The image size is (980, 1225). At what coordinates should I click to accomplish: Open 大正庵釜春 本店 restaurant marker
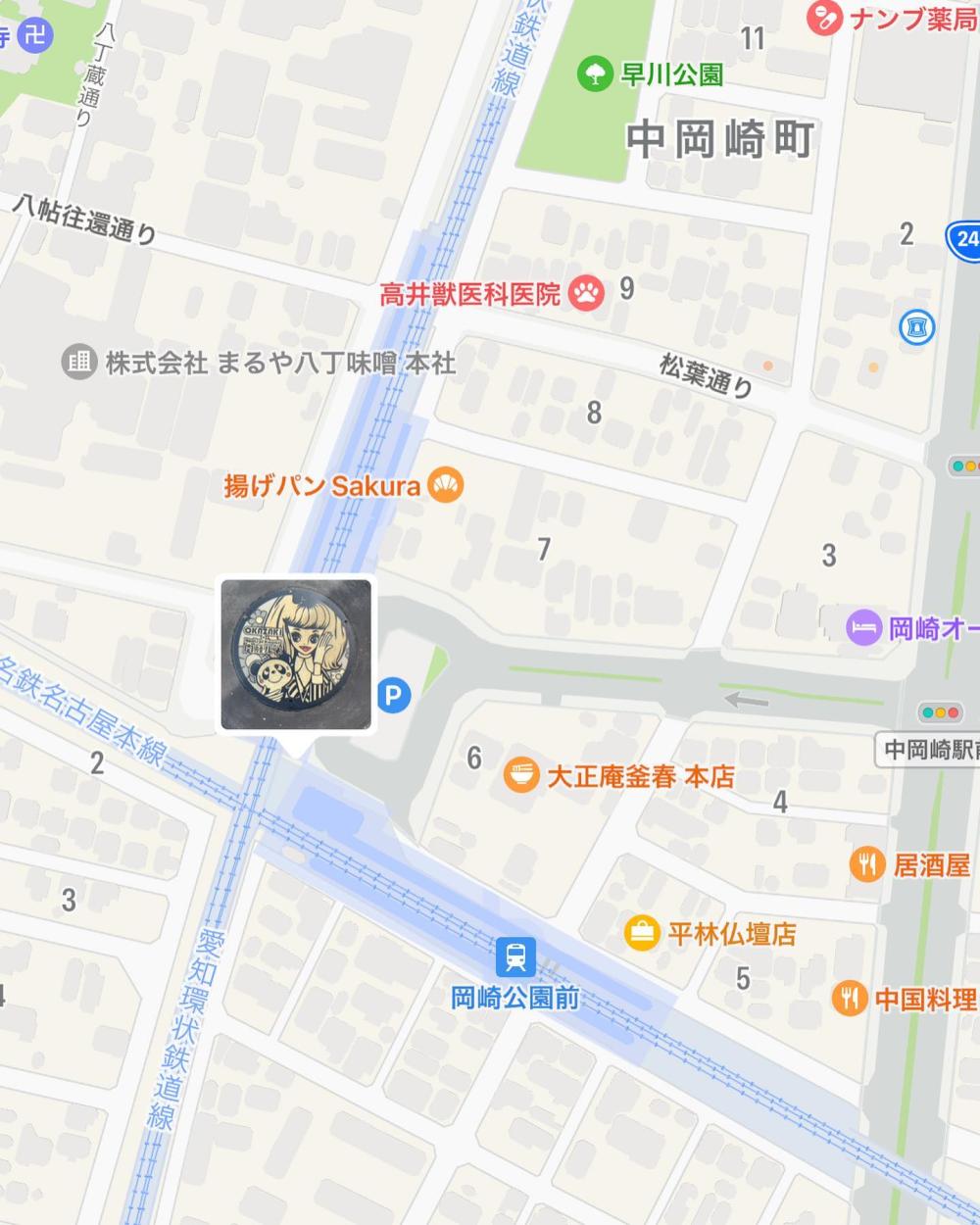click(x=521, y=776)
